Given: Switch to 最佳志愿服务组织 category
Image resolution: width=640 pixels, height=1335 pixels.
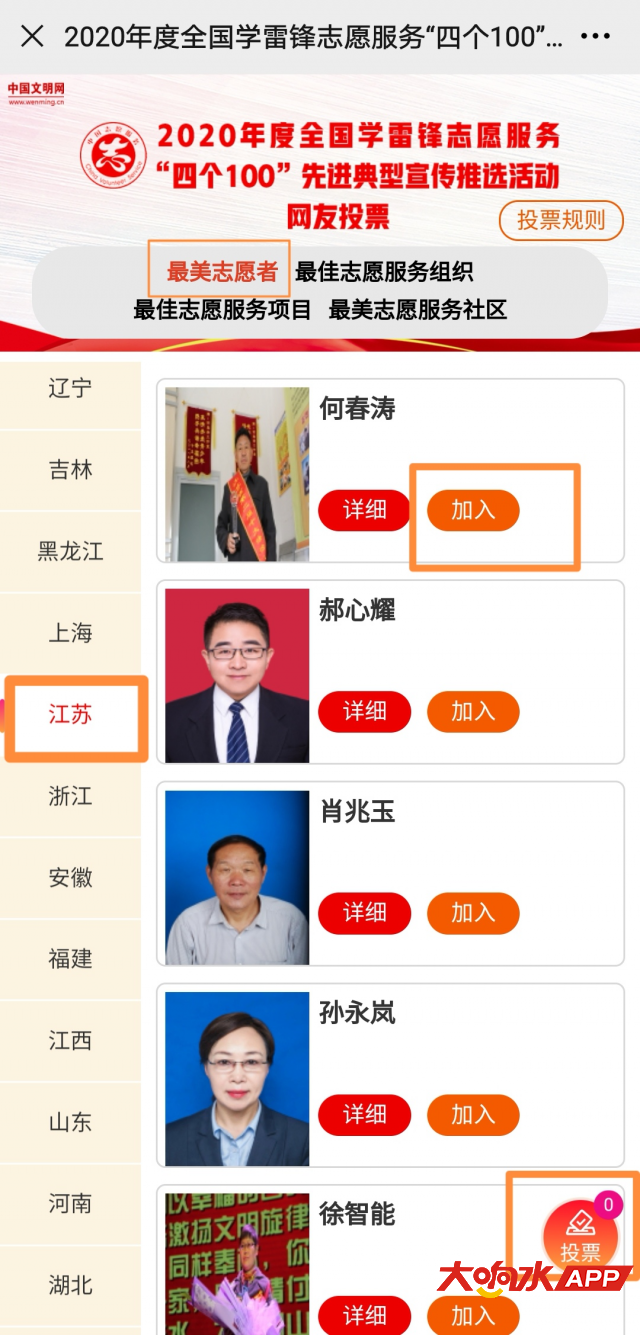Looking at the screenshot, I should 384,271.
